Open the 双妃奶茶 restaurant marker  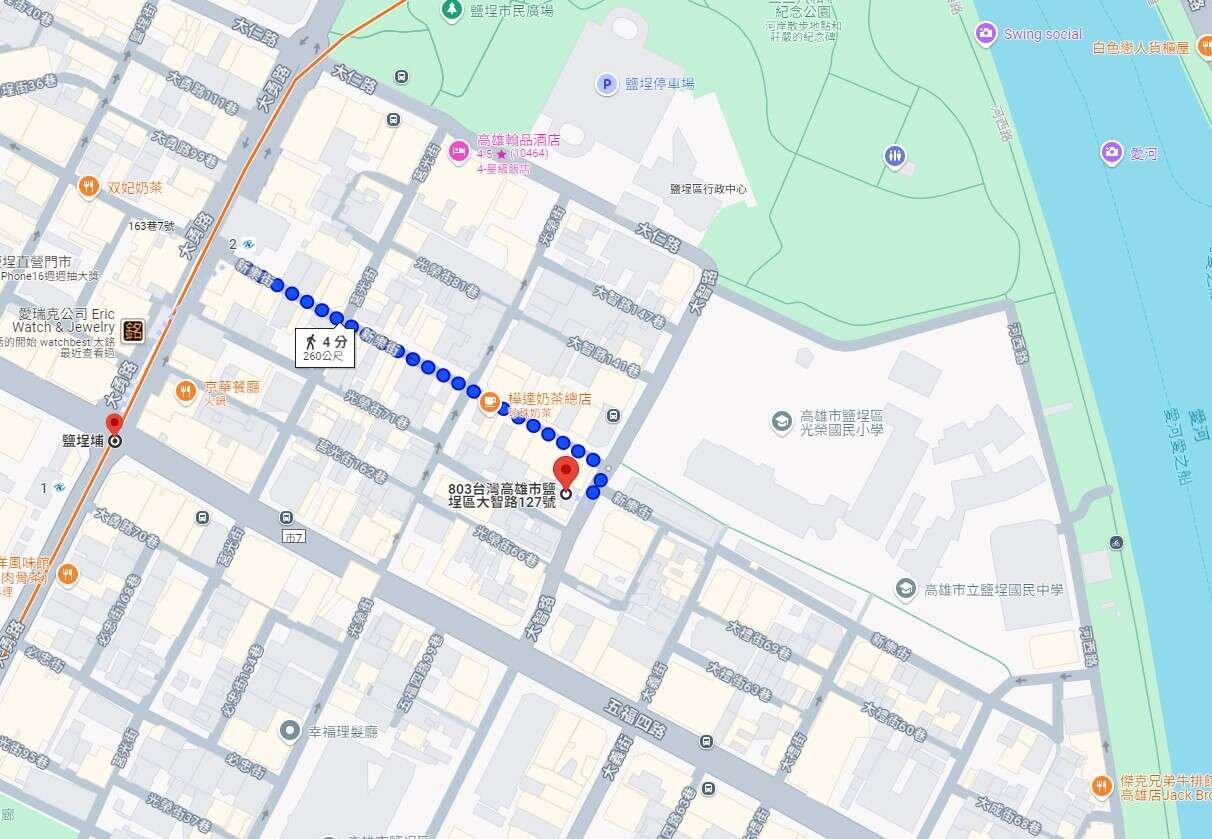pyautogui.click(x=89, y=187)
